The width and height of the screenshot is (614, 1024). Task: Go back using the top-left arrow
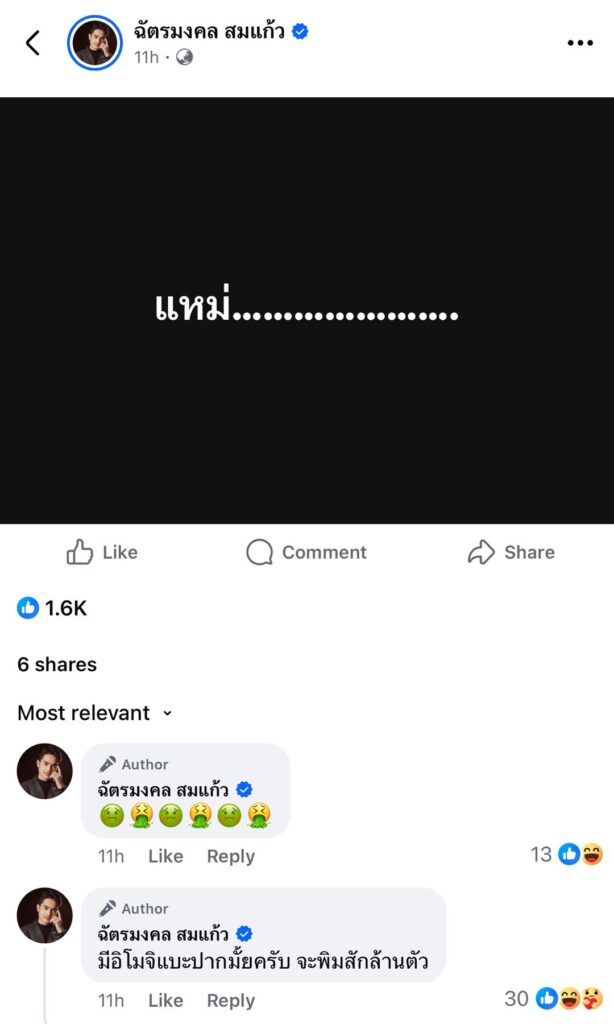(33, 43)
